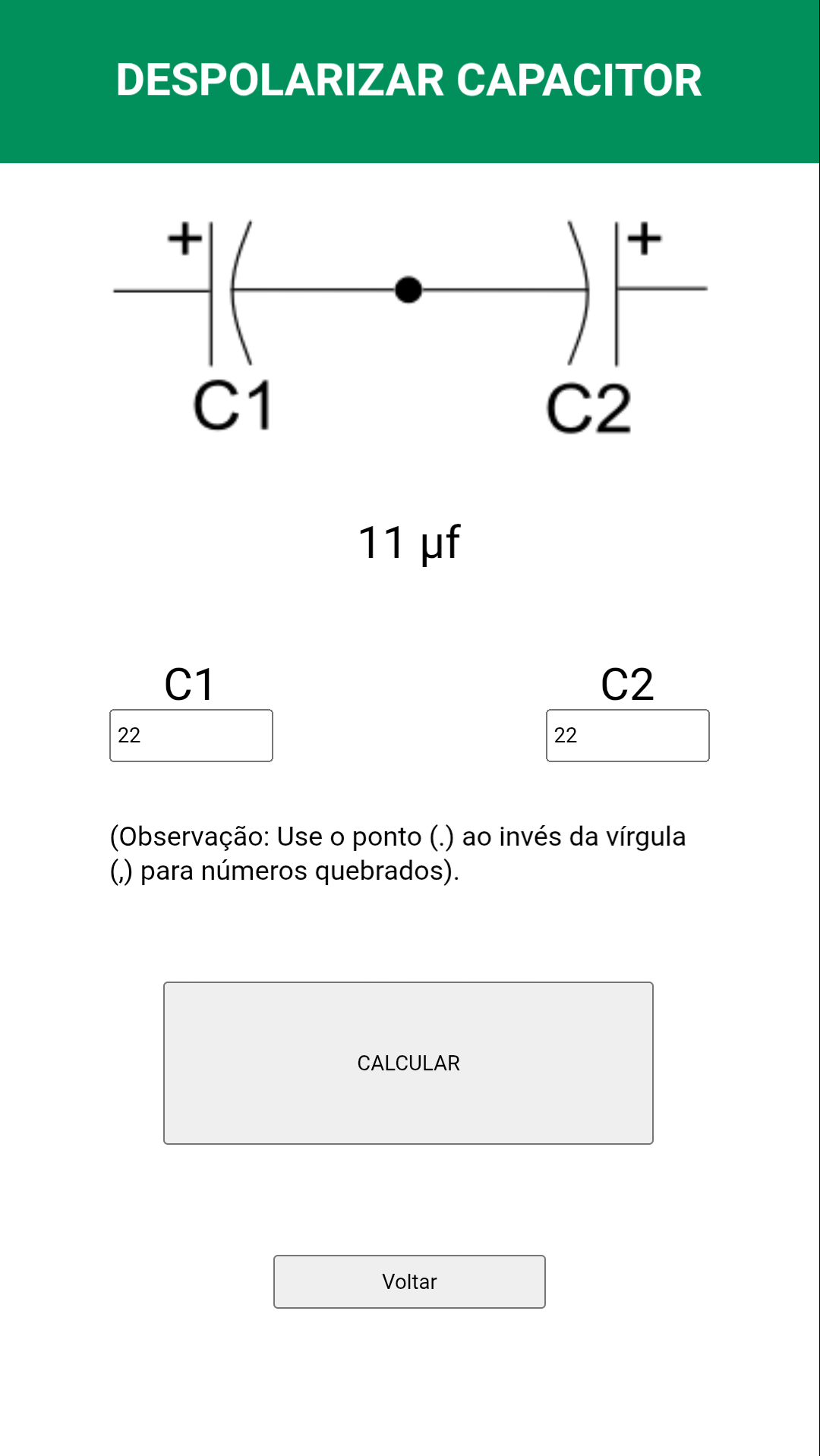Click the C2 label under the right capacitor
Screen dimensions: 820x1456
[588, 406]
